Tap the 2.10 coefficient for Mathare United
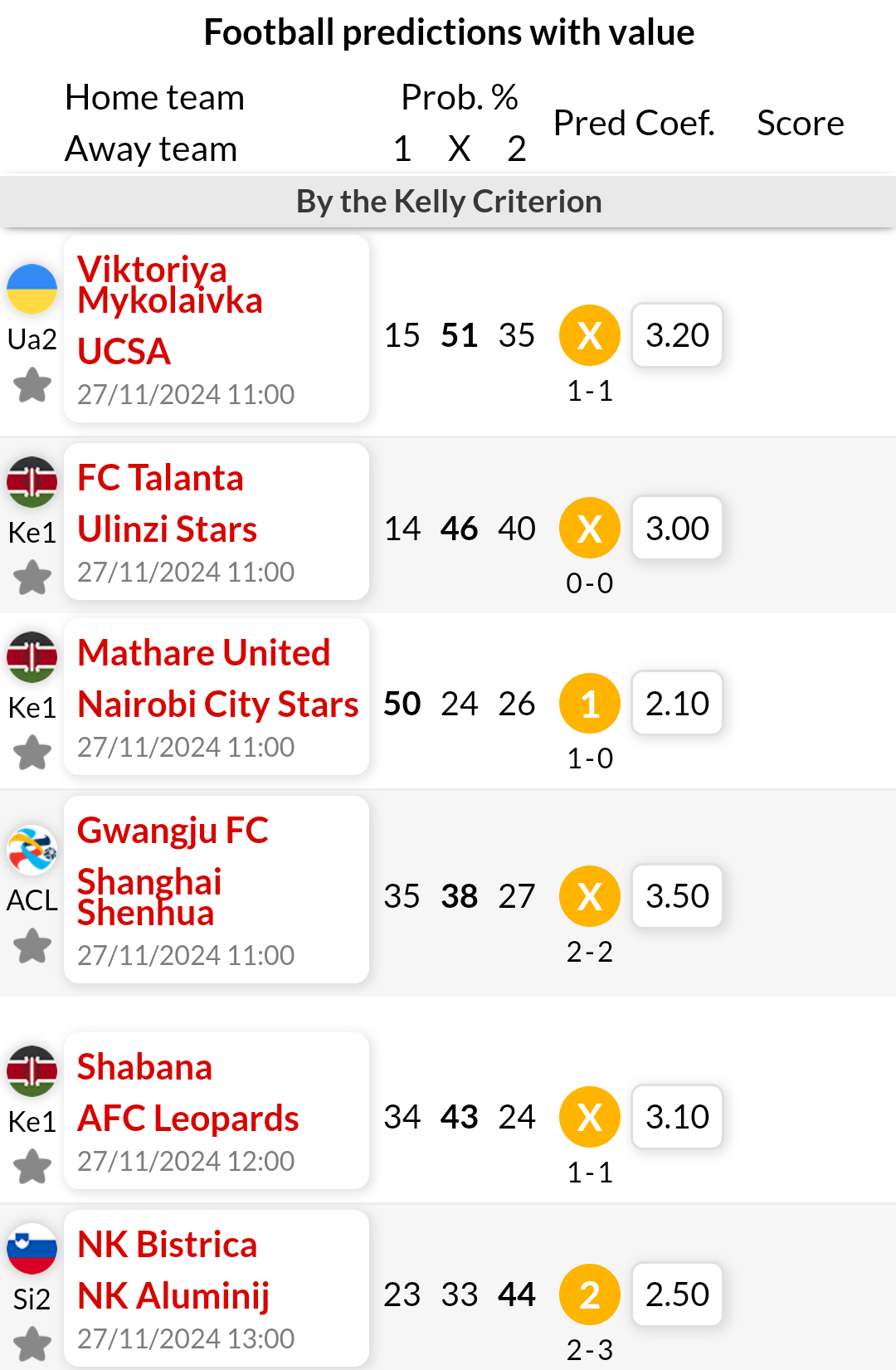The image size is (896, 1370). coord(677,703)
